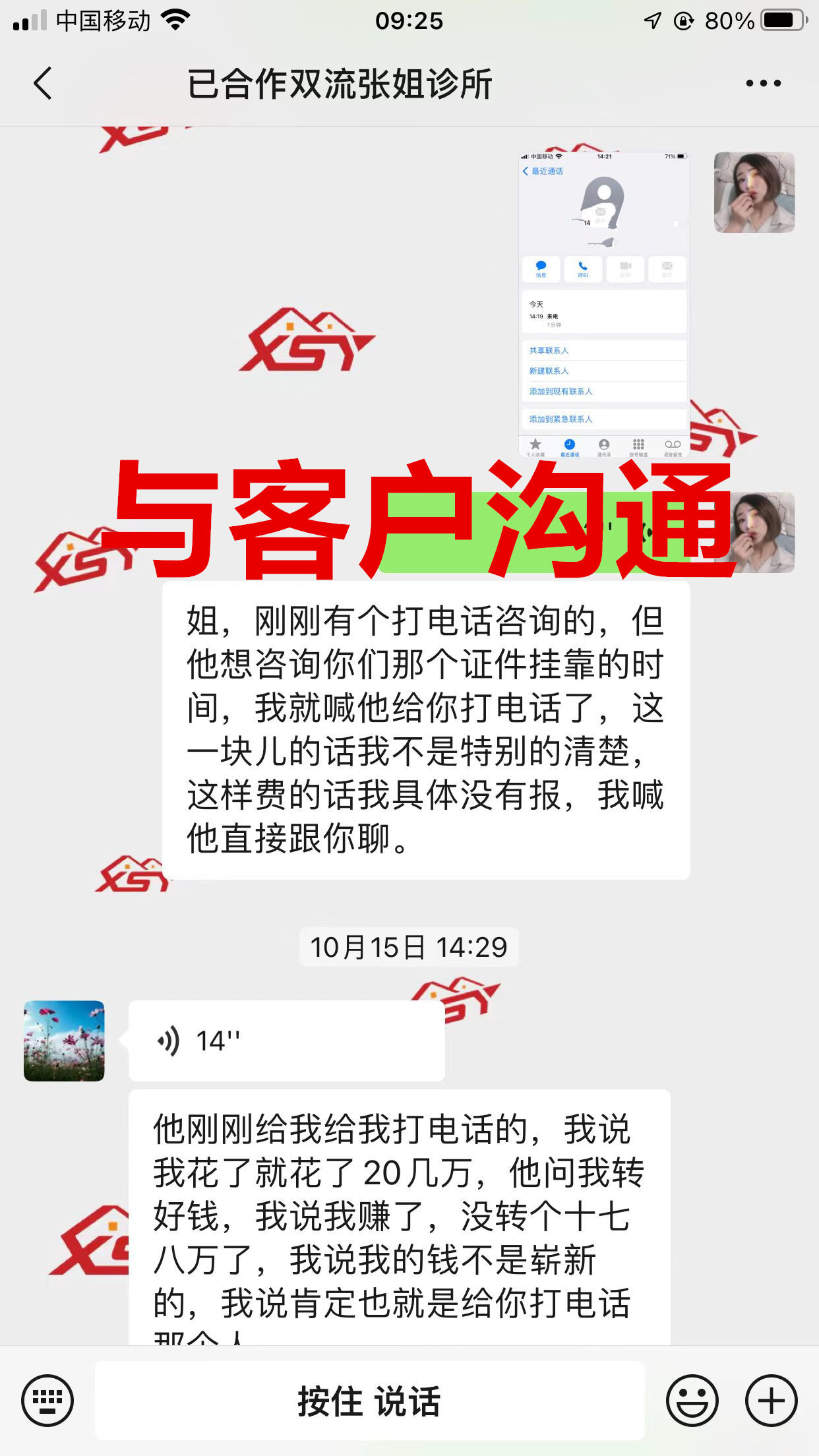This screenshot has height=1456, width=819.
Task: Open the chat info overflow menu
Action: coord(763,84)
